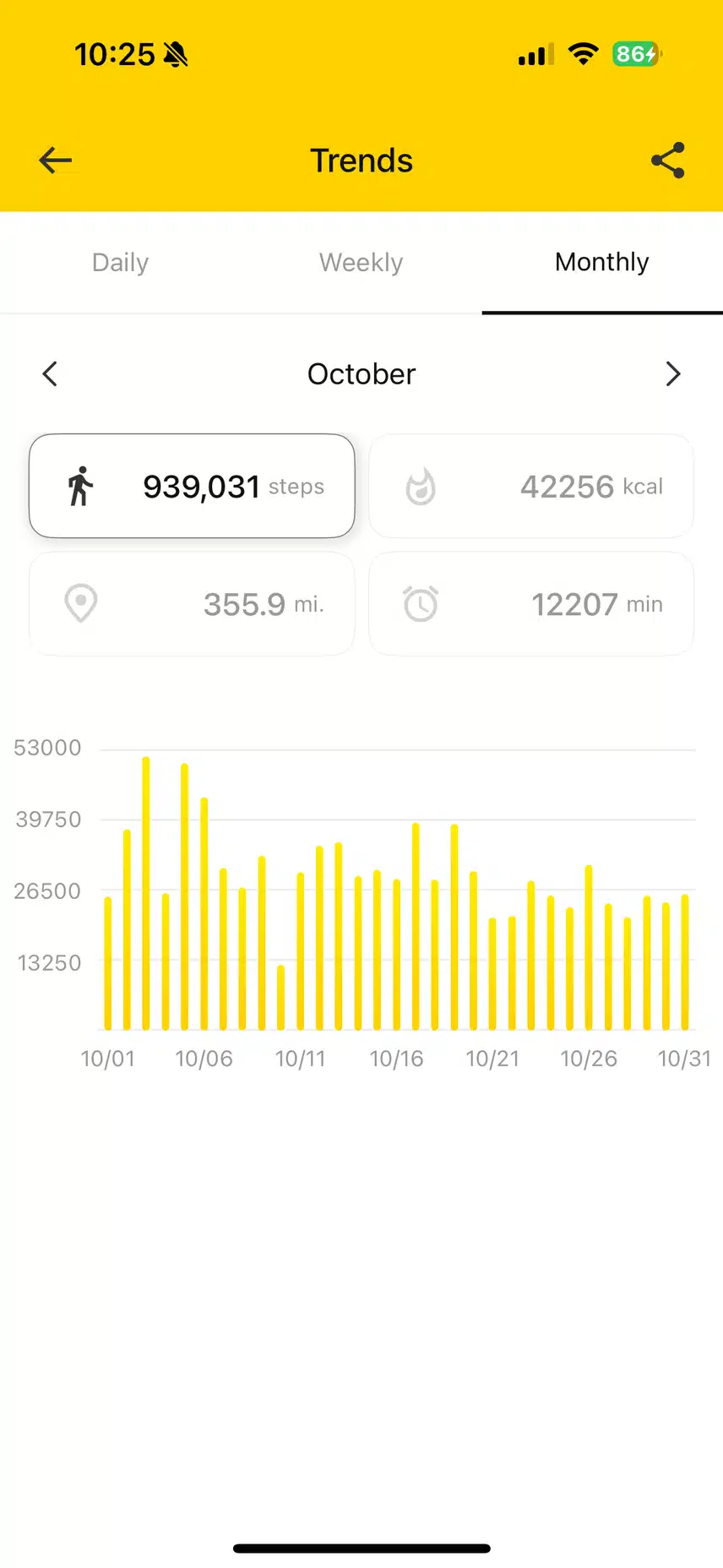
Task: Go to the next month
Action: pos(672,373)
